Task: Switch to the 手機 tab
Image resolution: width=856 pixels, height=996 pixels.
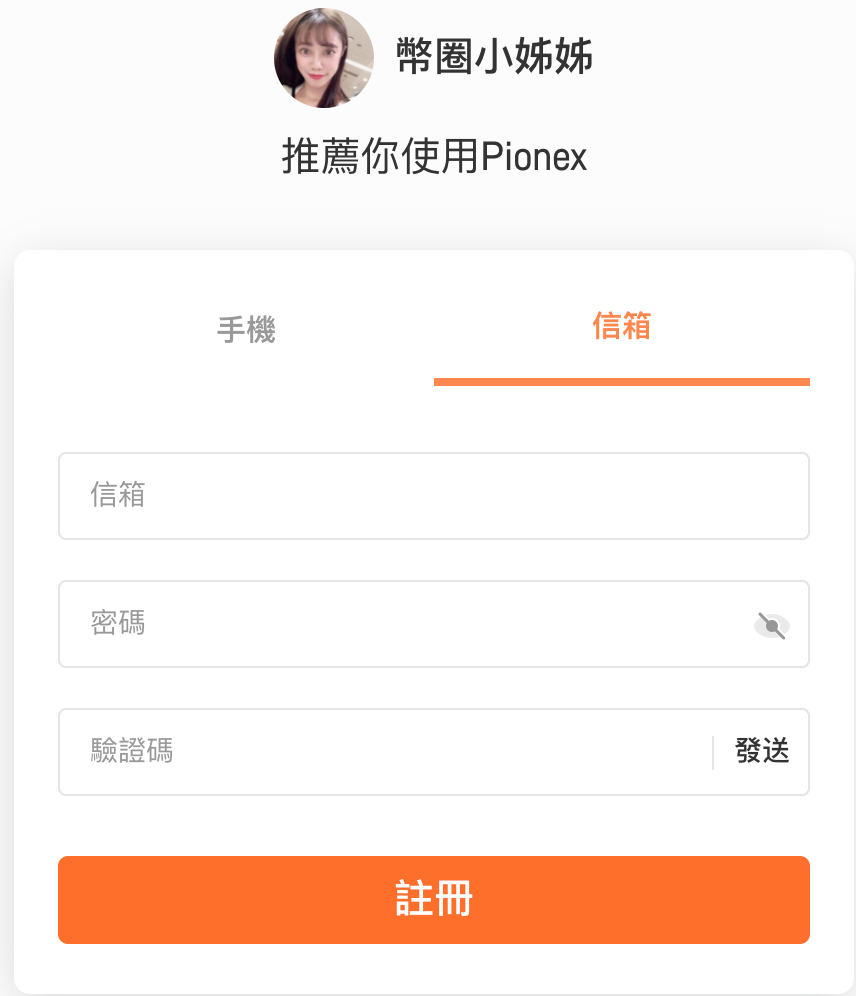Action: coord(246,330)
